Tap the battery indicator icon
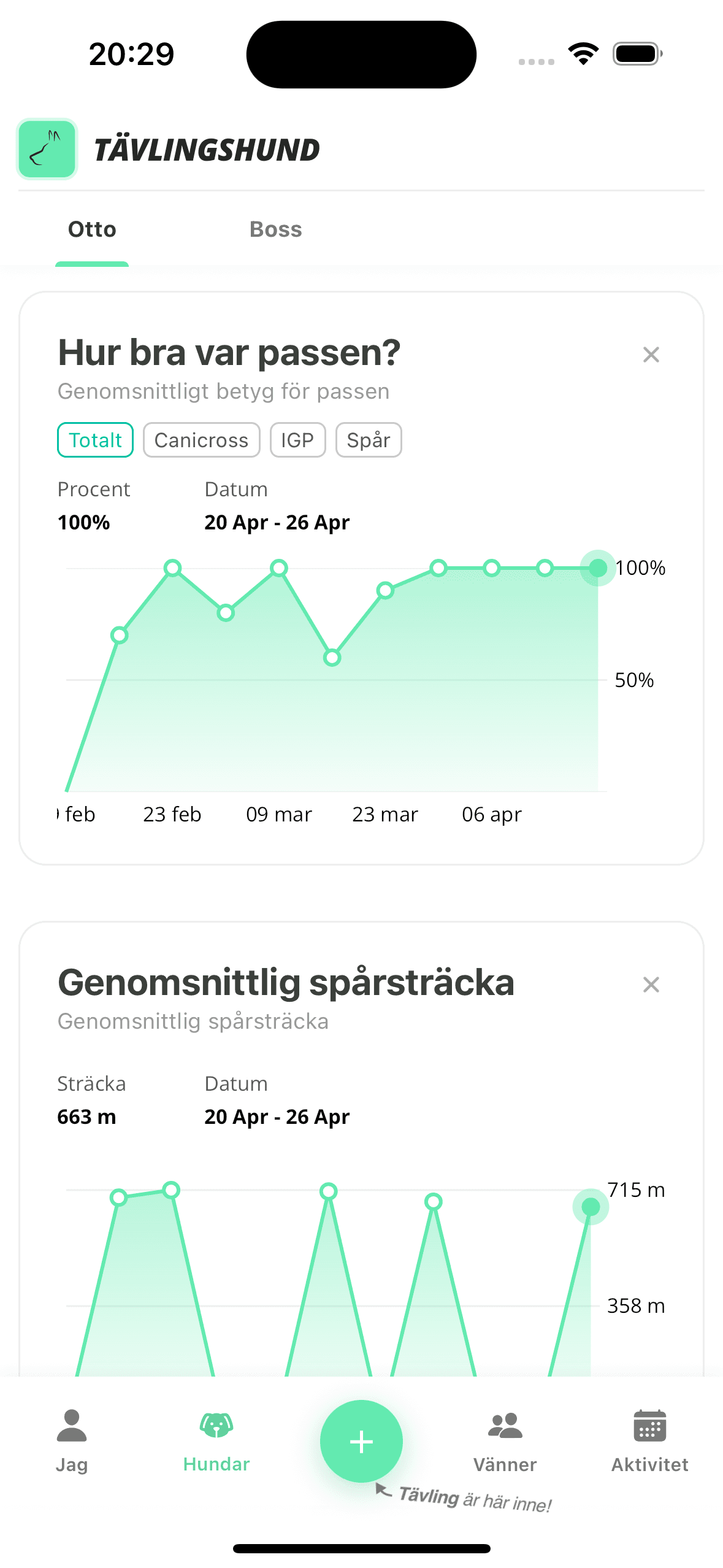Image resolution: width=723 pixels, height=1568 pixels. click(x=636, y=54)
